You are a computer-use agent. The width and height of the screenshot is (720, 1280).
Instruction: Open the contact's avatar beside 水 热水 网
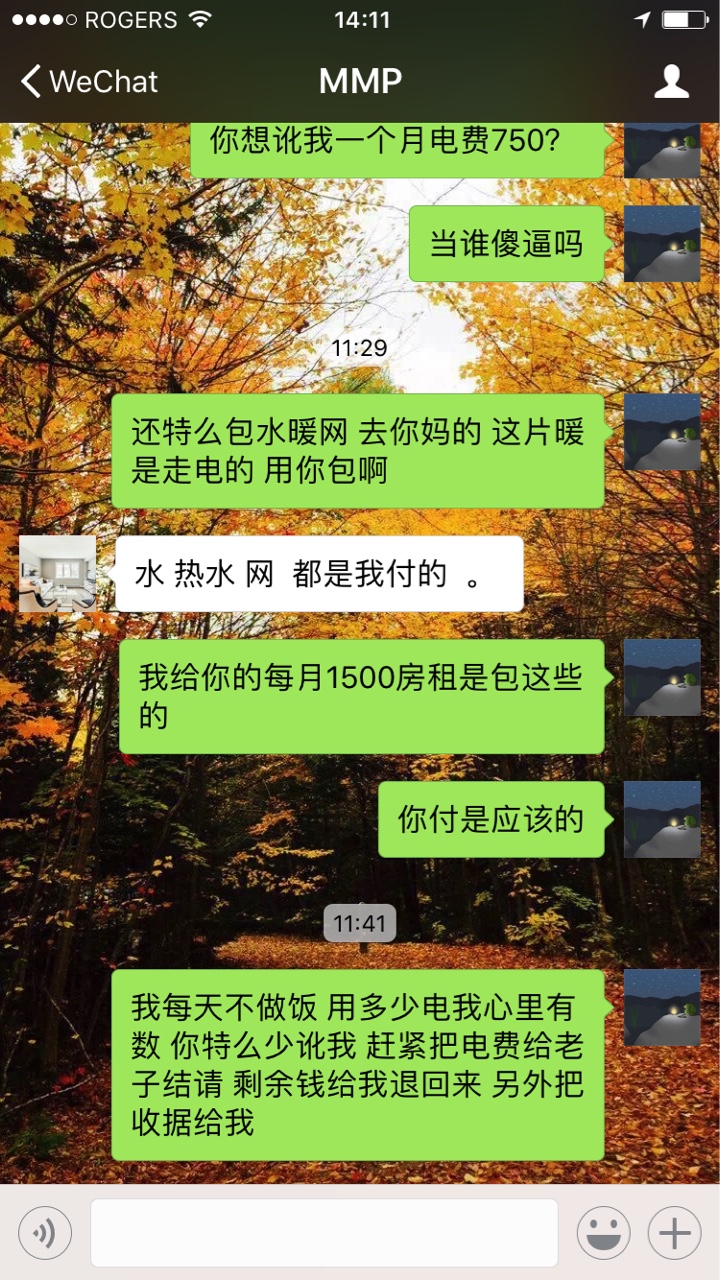click(58, 574)
